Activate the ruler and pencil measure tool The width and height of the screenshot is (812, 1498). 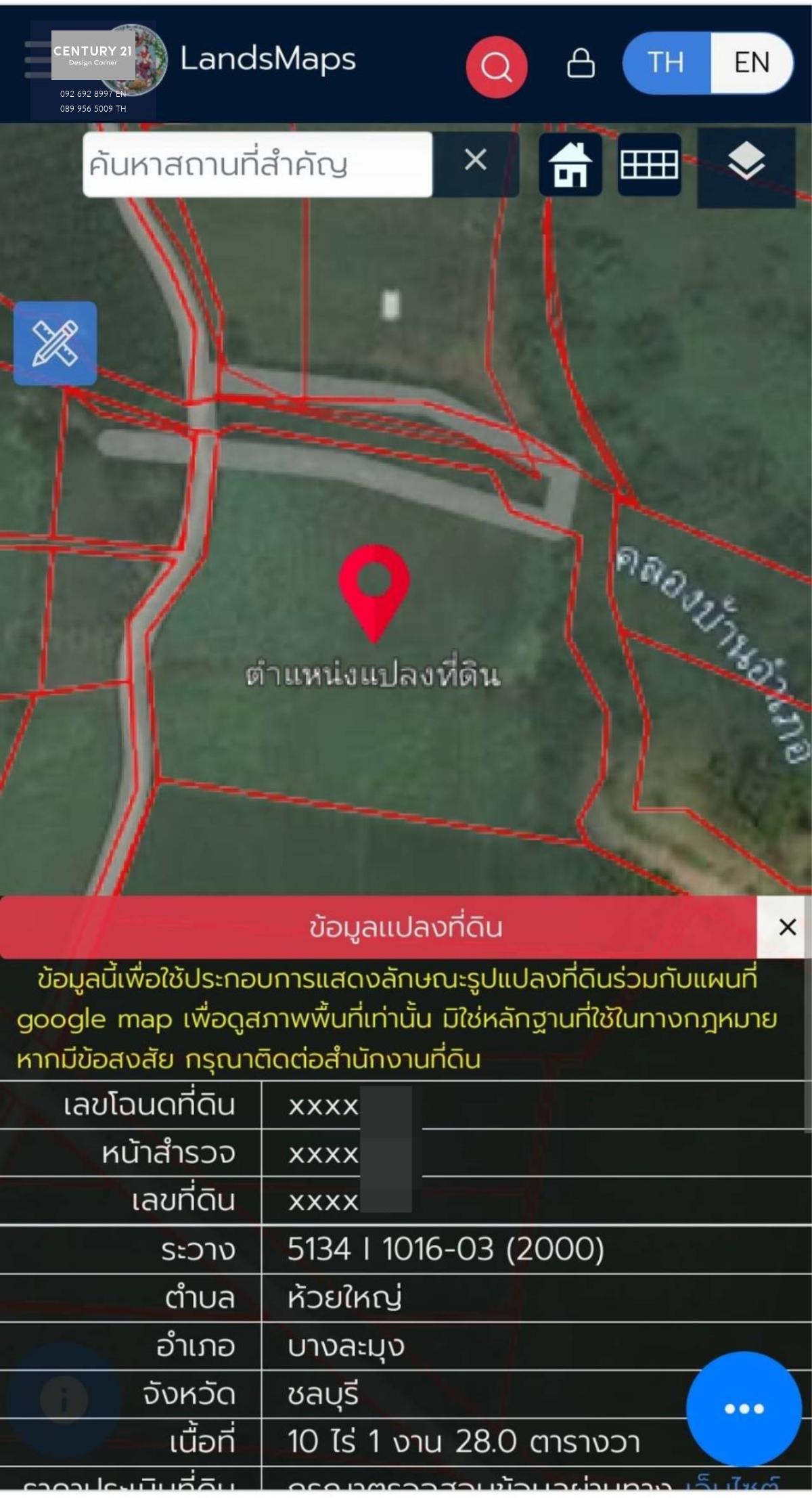point(55,343)
